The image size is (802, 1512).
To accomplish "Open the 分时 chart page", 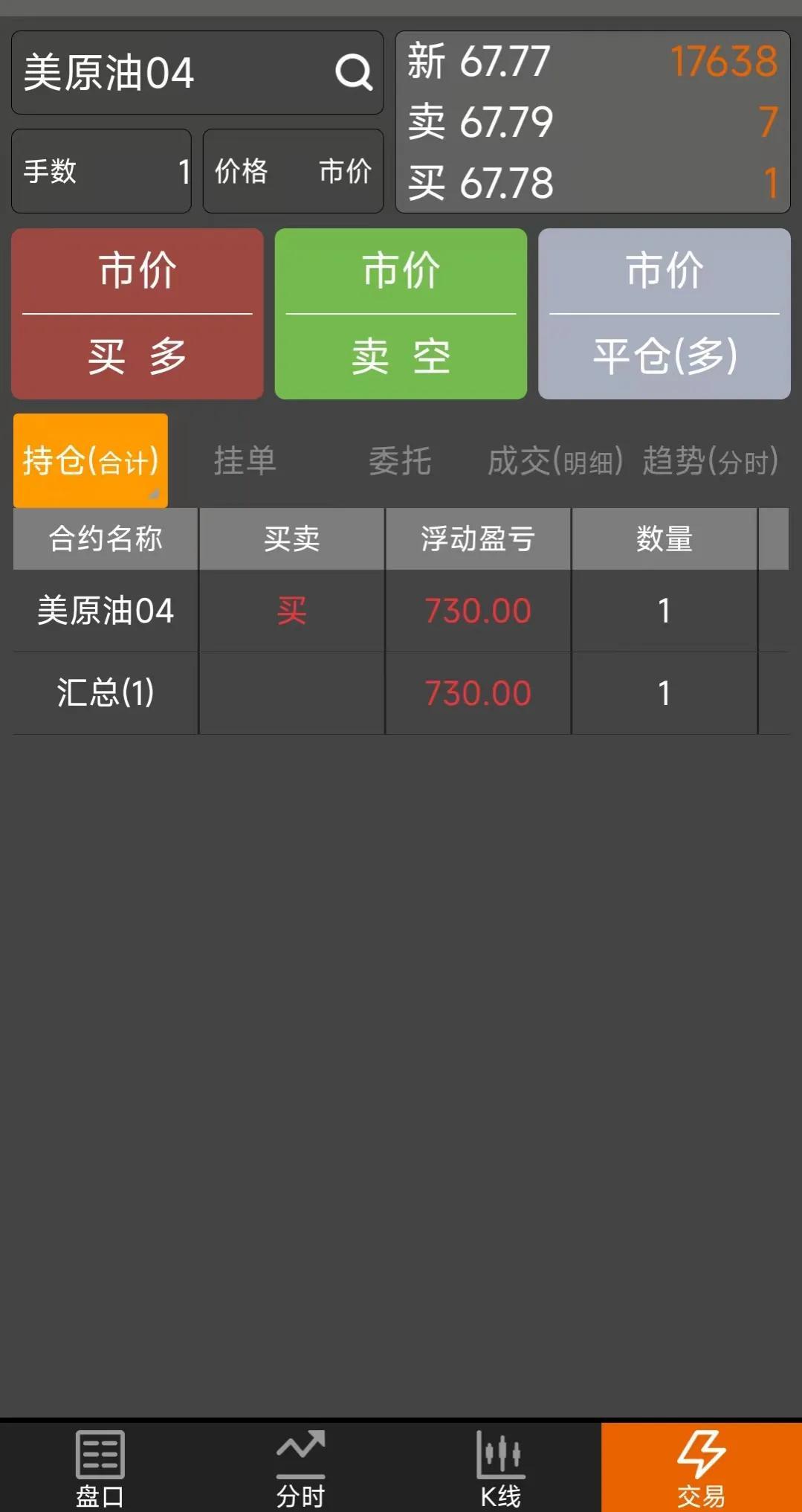I will (x=300, y=1467).
